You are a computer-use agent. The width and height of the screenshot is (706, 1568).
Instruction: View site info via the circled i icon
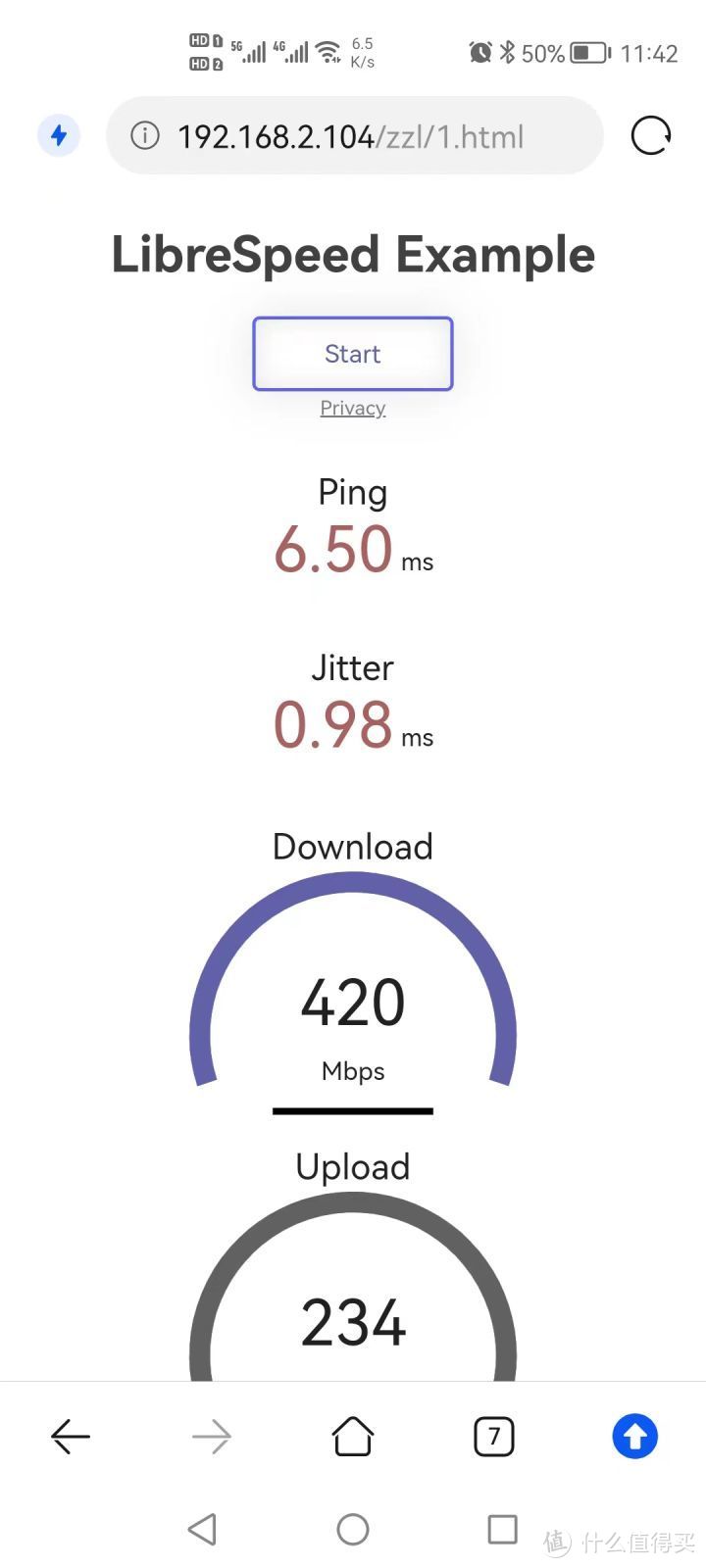[145, 135]
